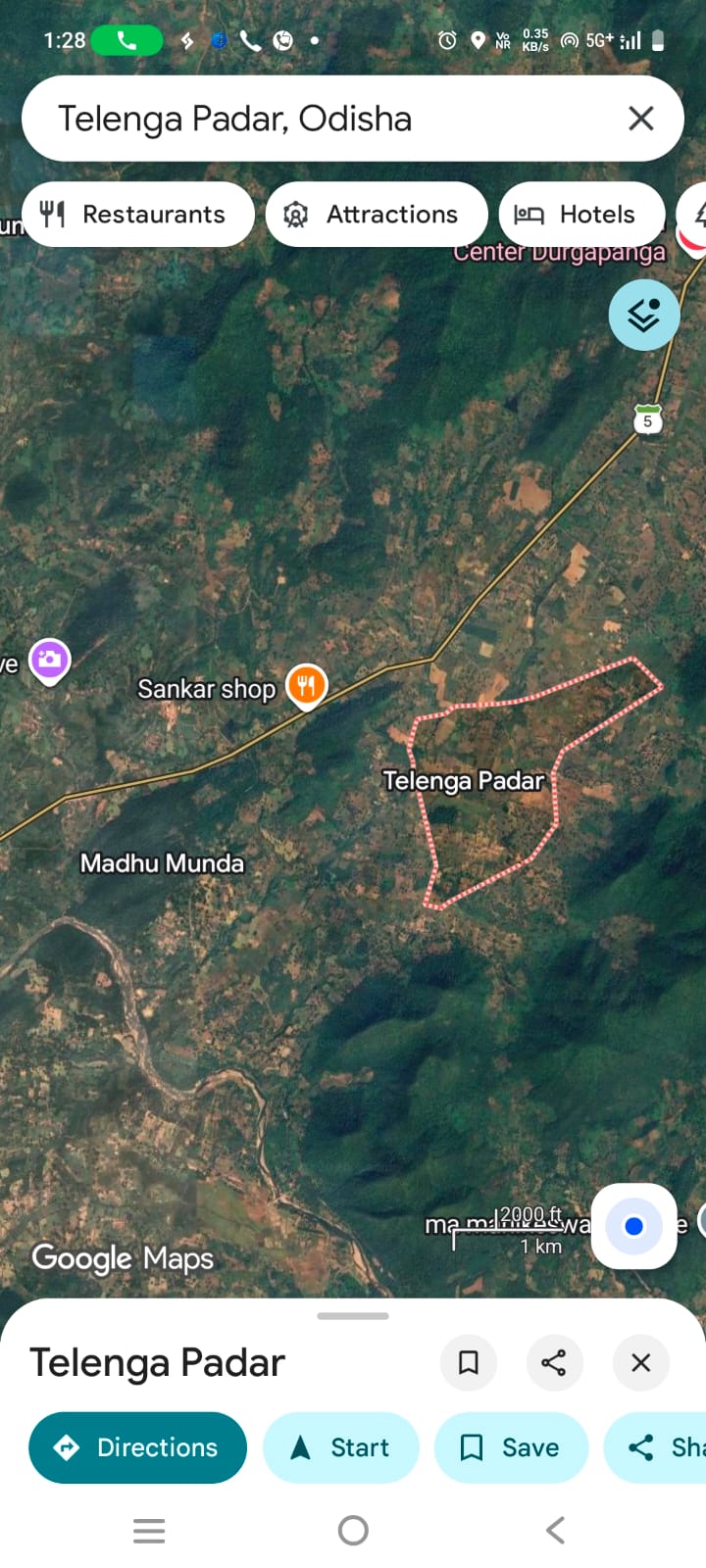Expand the place sheet using the handle
This screenshot has height=1568, width=706.
point(353,1316)
